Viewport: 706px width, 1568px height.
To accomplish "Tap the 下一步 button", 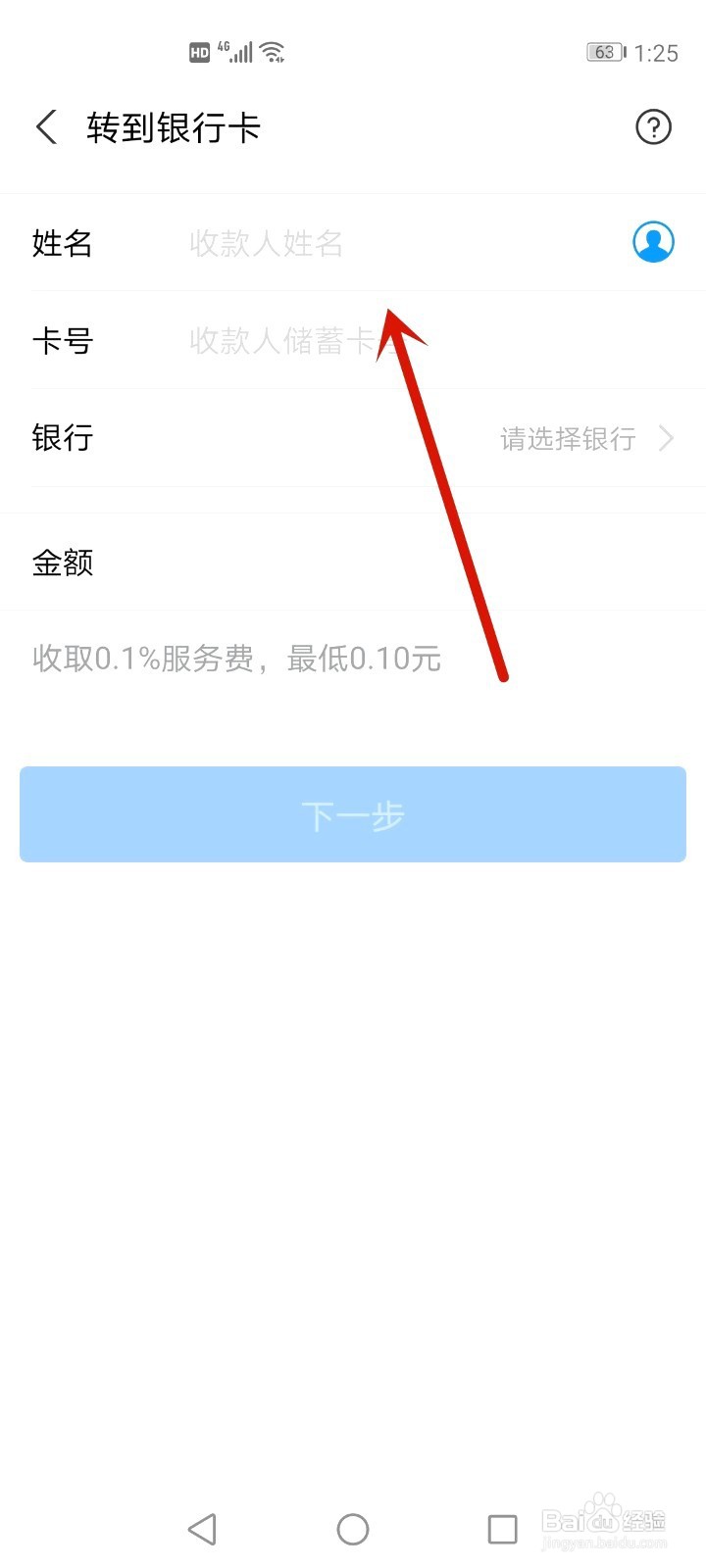I will (353, 814).
